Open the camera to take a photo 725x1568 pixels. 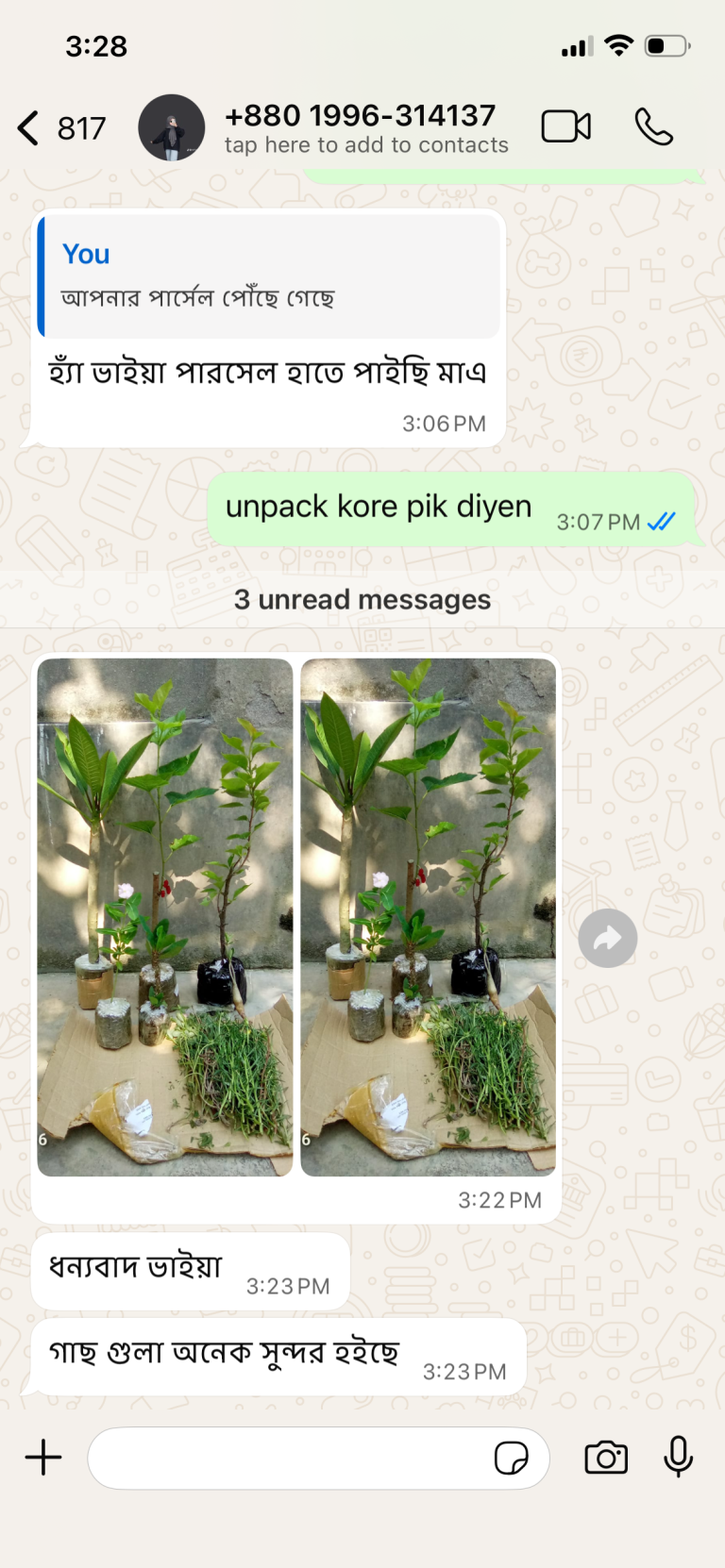[x=606, y=1458]
